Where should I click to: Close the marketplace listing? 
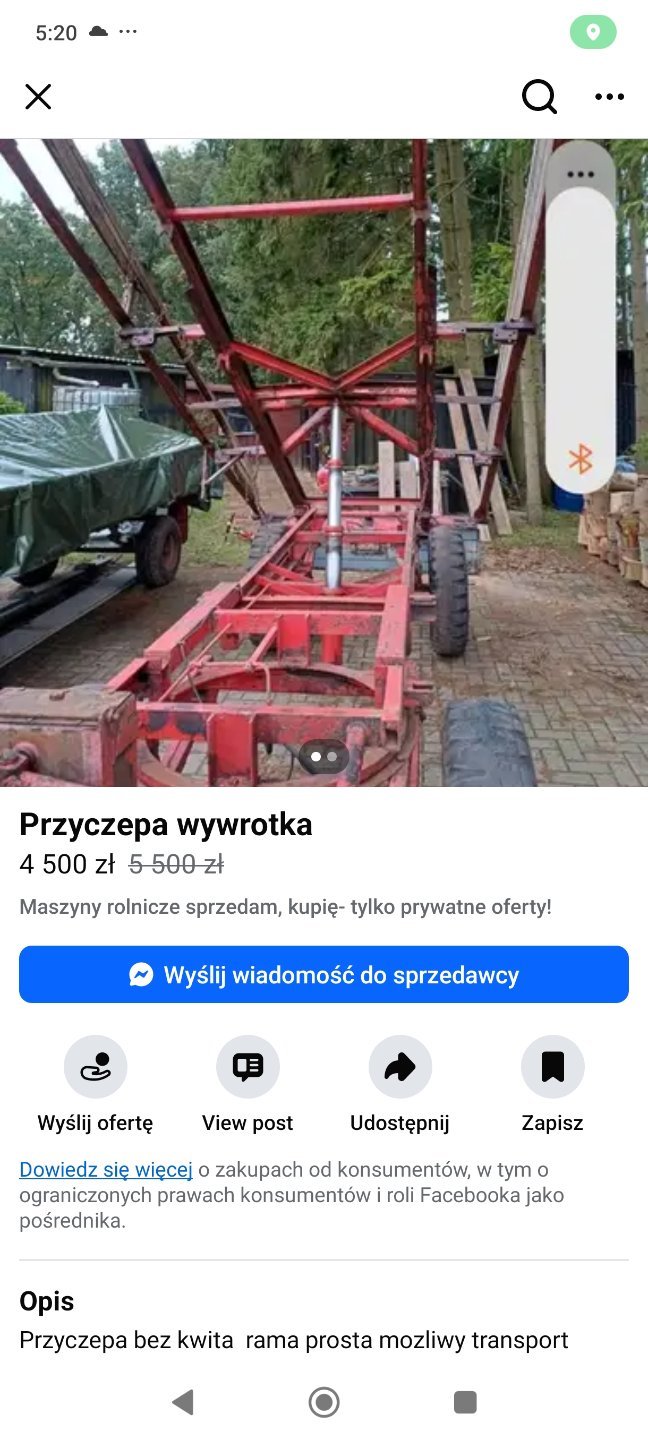click(38, 97)
